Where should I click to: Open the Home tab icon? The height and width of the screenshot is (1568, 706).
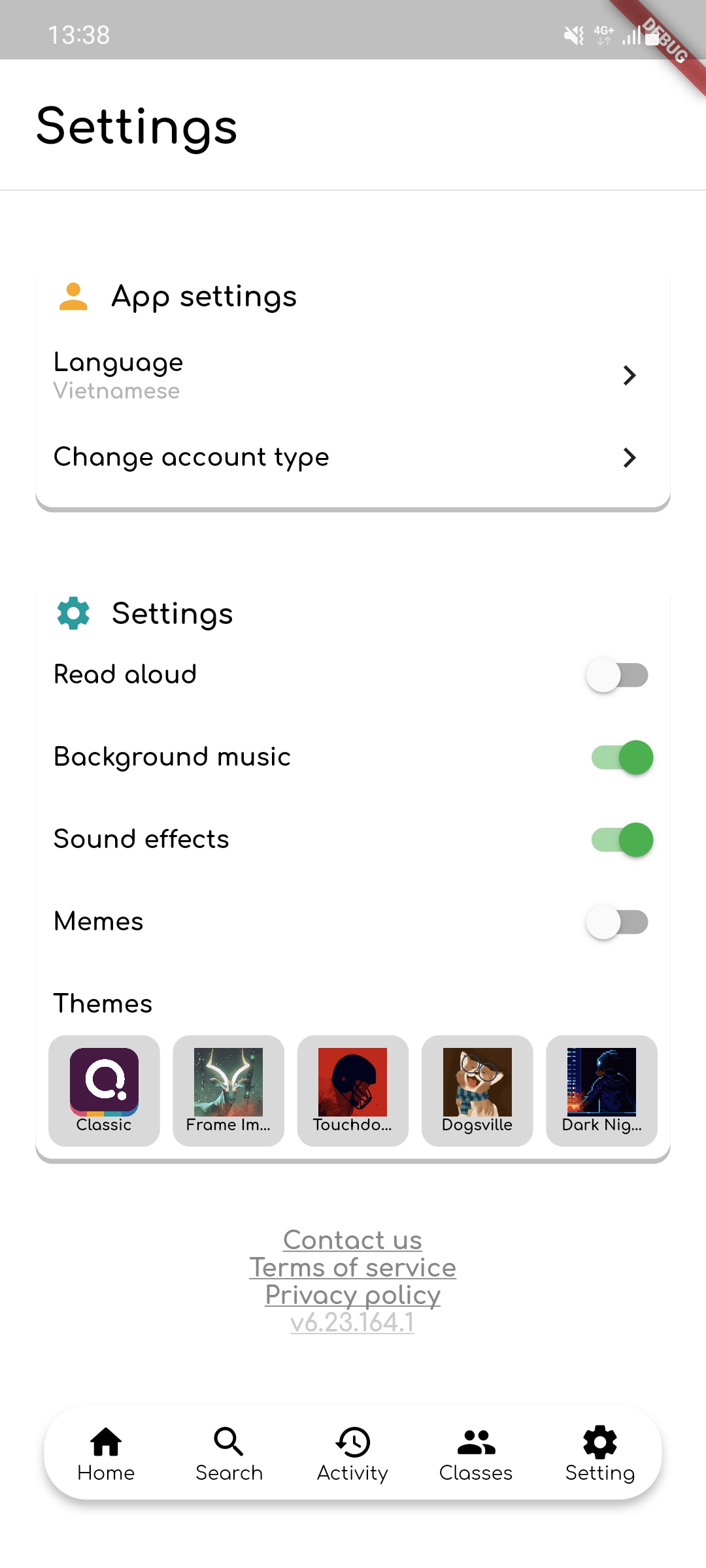point(106,1441)
